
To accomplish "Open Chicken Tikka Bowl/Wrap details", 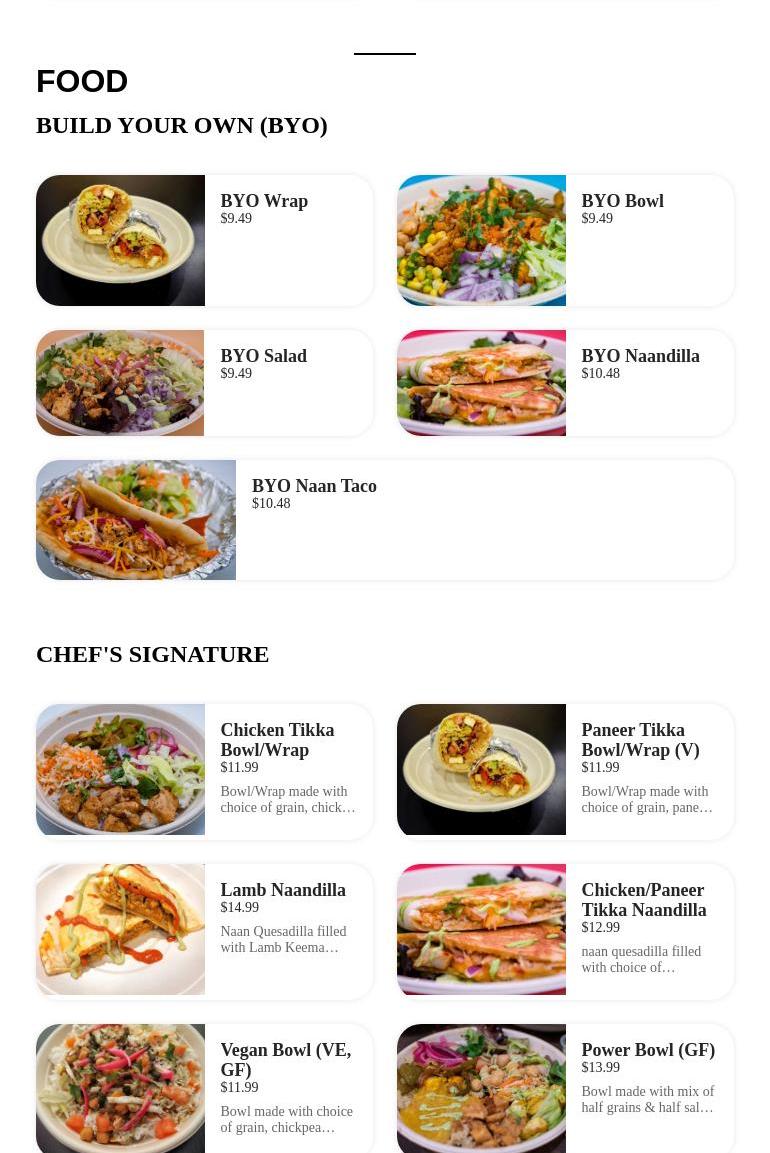I will pos(204,770).
